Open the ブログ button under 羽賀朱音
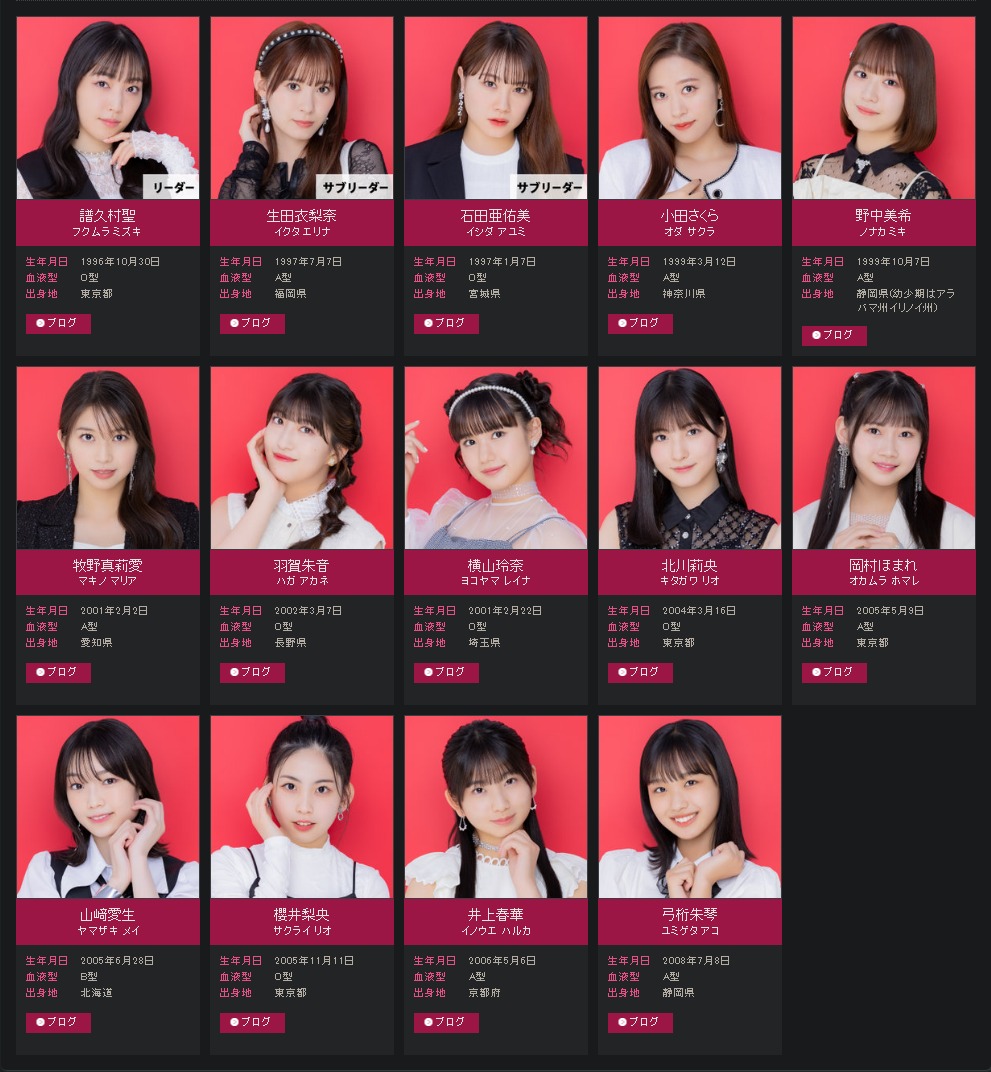Viewport: 991px width, 1072px height. pos(252,672)
